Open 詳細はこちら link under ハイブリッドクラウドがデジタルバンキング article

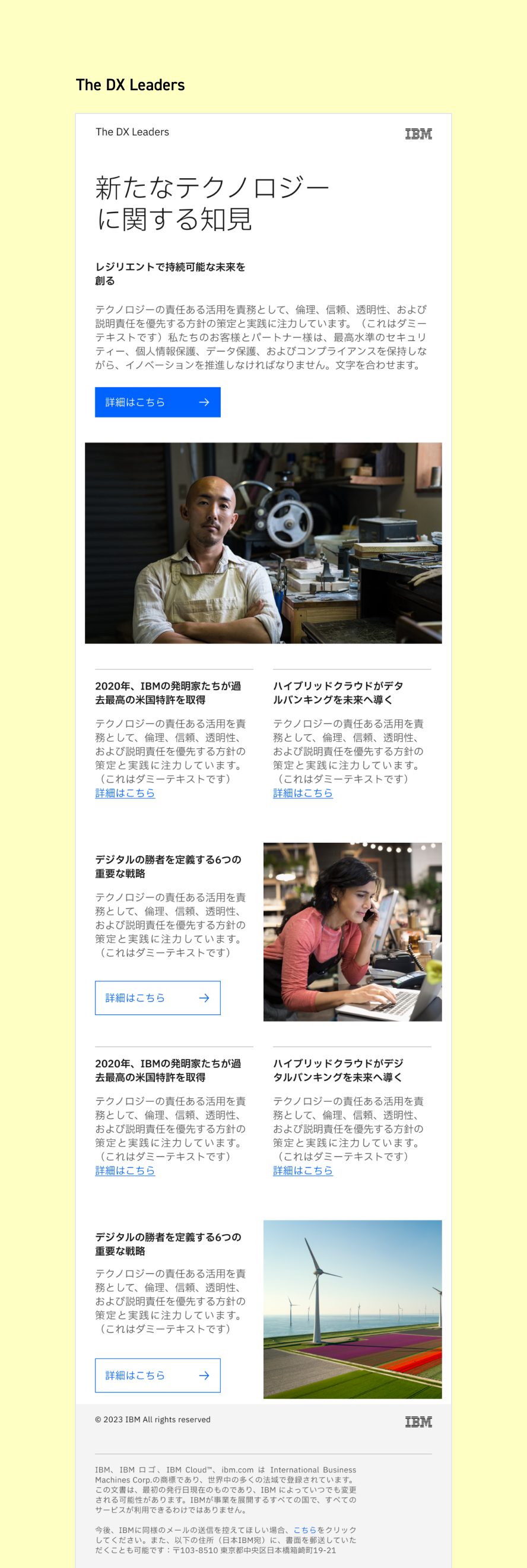[303, 1171]
